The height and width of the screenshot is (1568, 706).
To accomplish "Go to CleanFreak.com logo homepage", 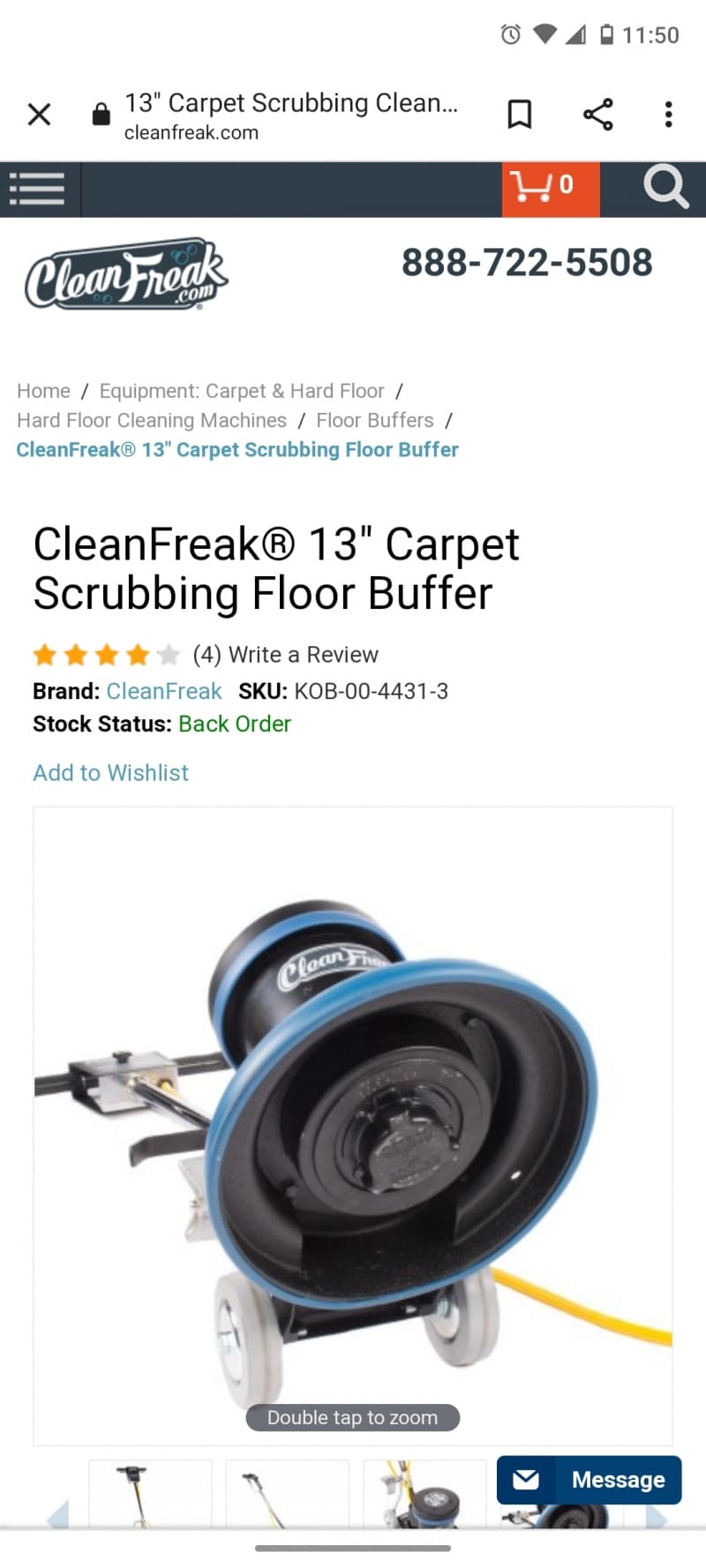I will [126, 274].
